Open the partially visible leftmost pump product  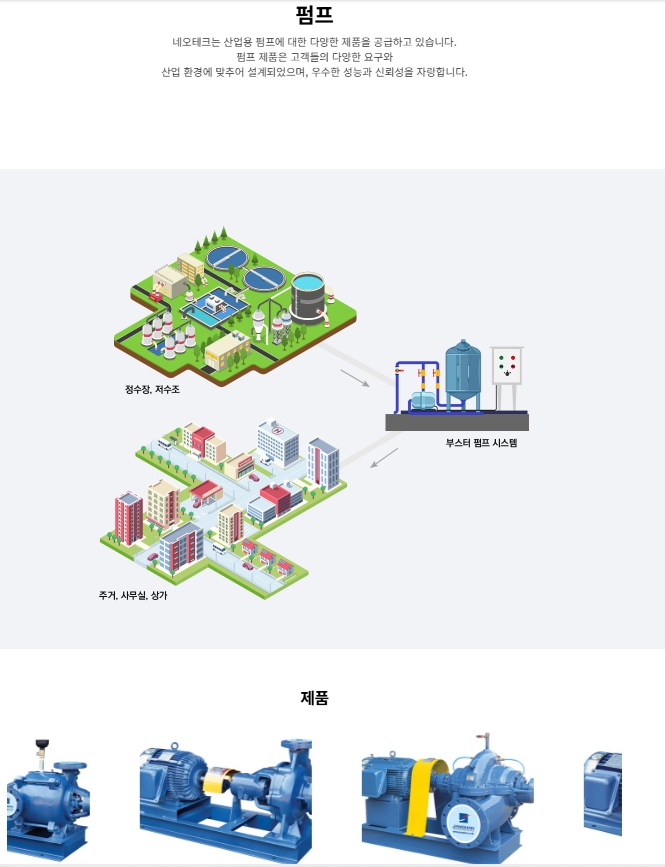[x=47, y=800]
